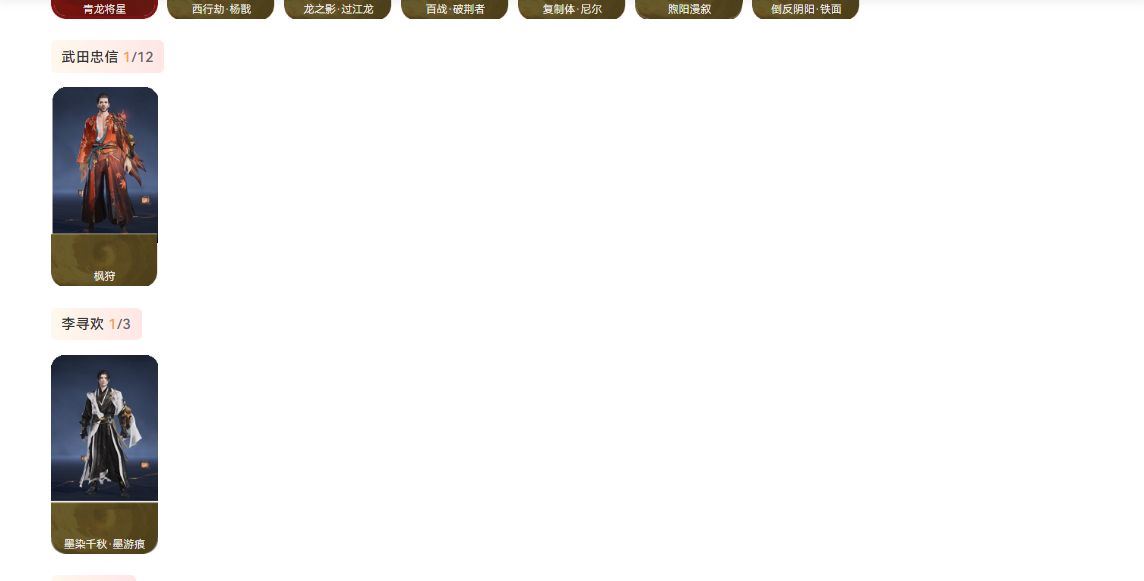View the 倒反阴阳·铁面 skin
Screen dimensions: 1144x581
(x=806, y=9)
